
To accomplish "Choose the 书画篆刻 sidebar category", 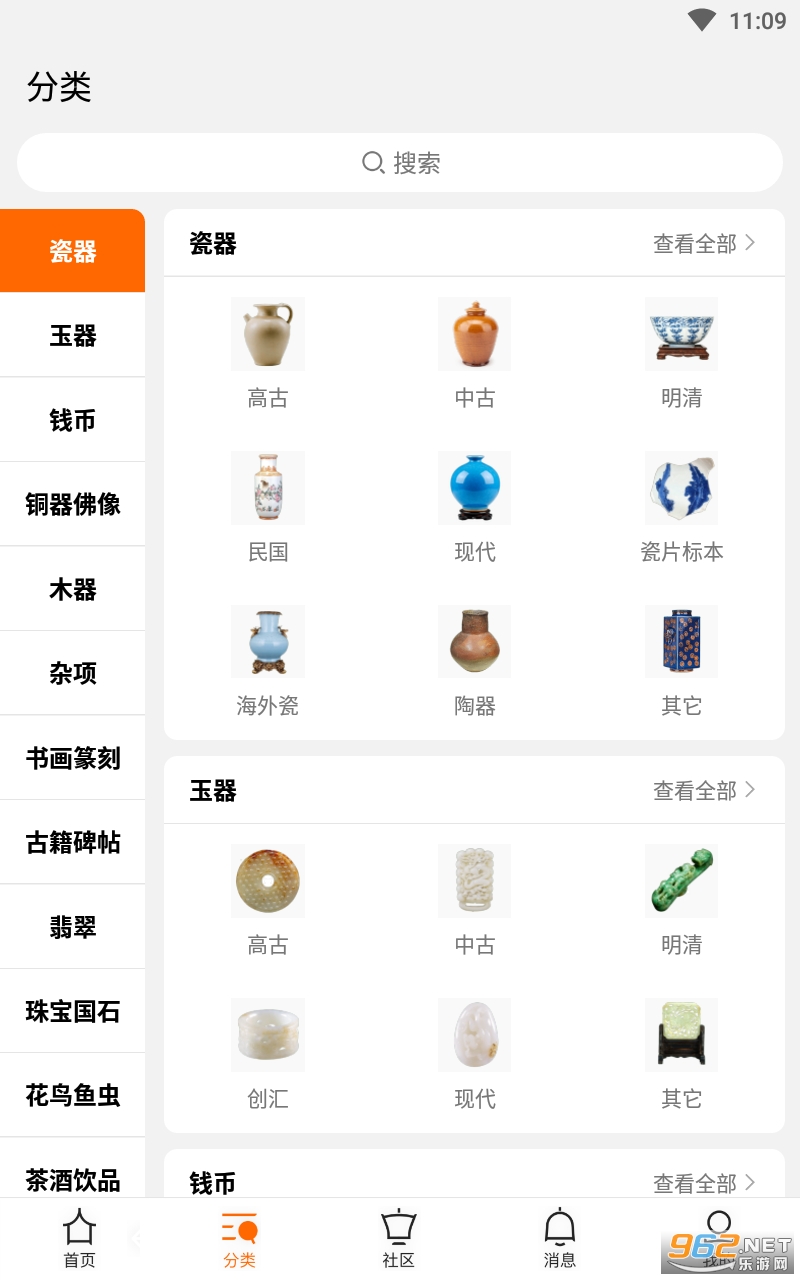I will point(72,758).
